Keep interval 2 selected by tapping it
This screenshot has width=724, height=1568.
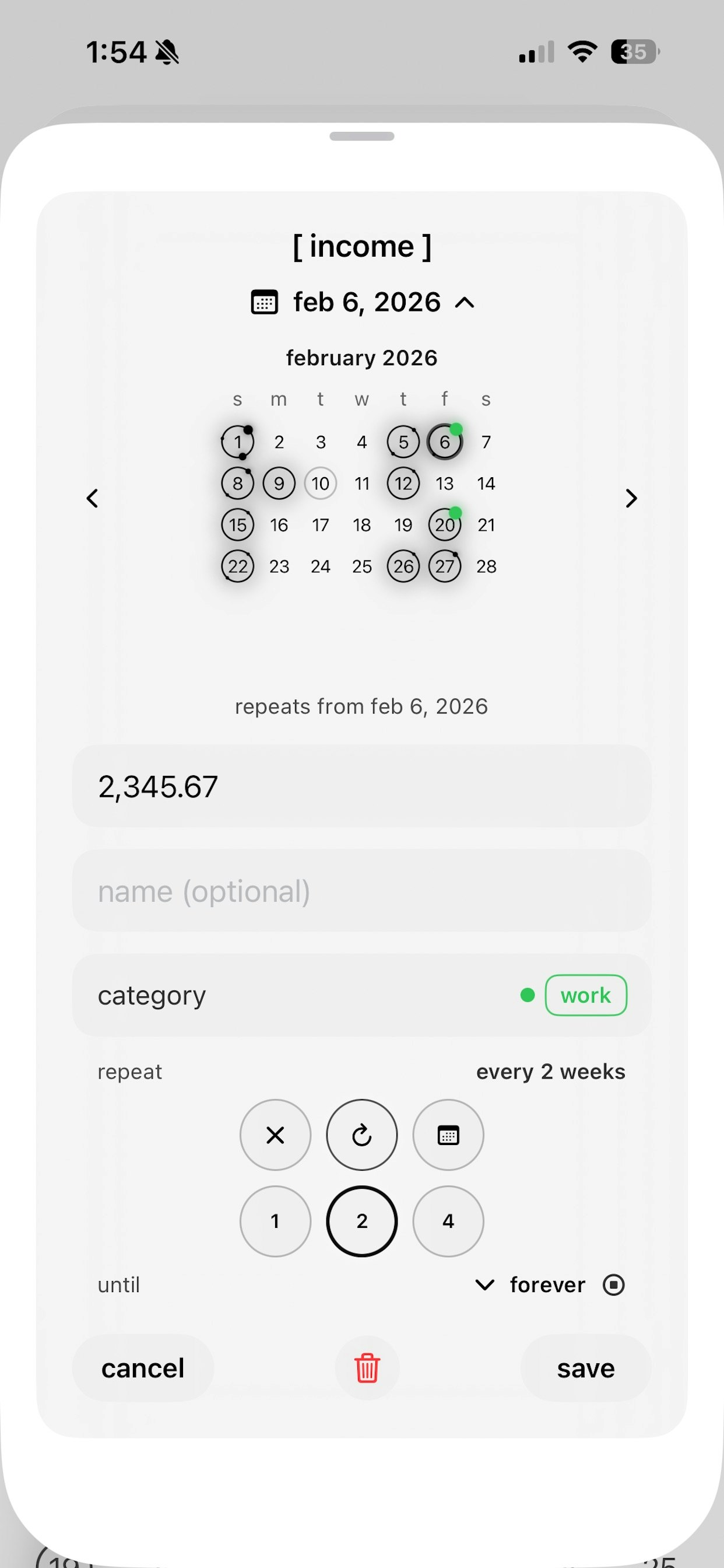tap(361, 1221)
